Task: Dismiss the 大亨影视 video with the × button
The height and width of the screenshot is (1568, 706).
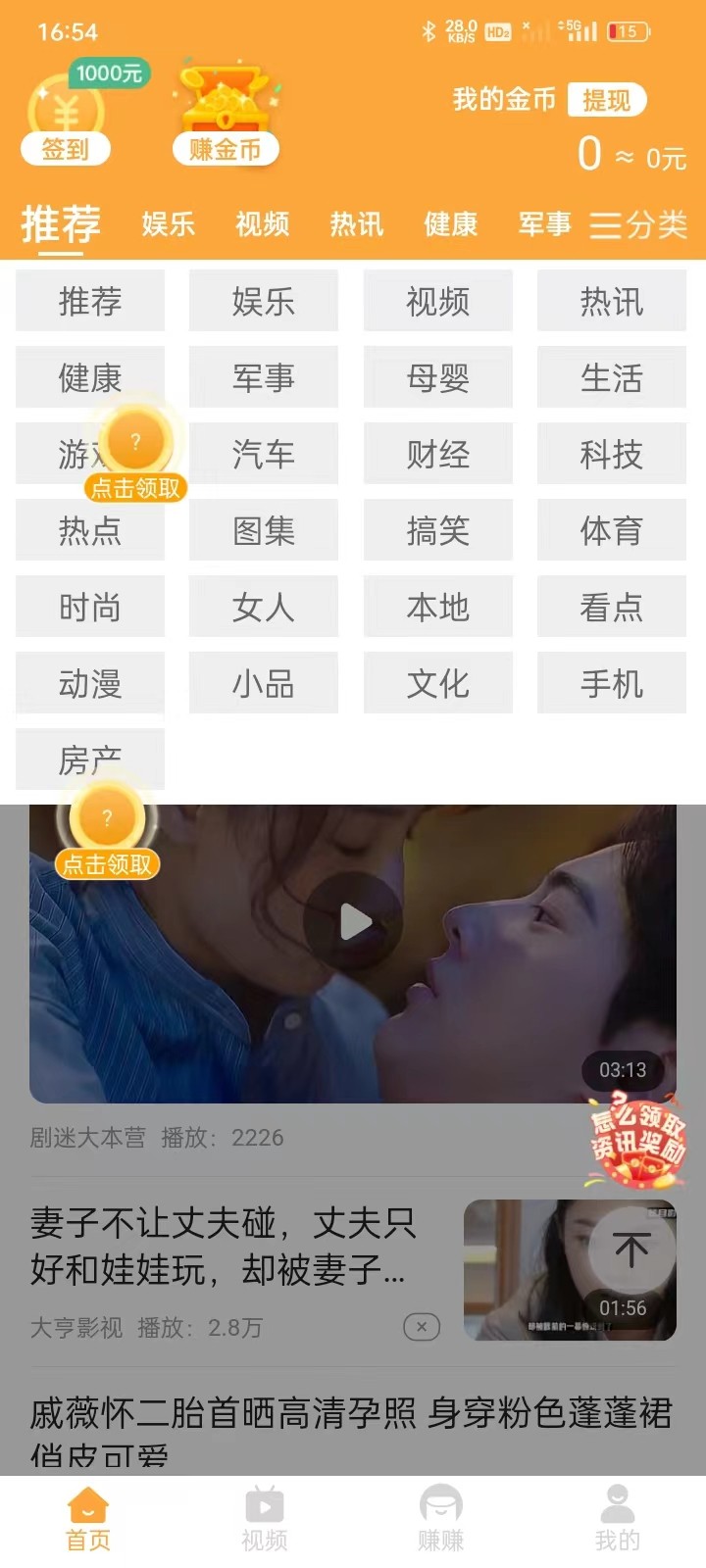Action: coord(422,1328)
